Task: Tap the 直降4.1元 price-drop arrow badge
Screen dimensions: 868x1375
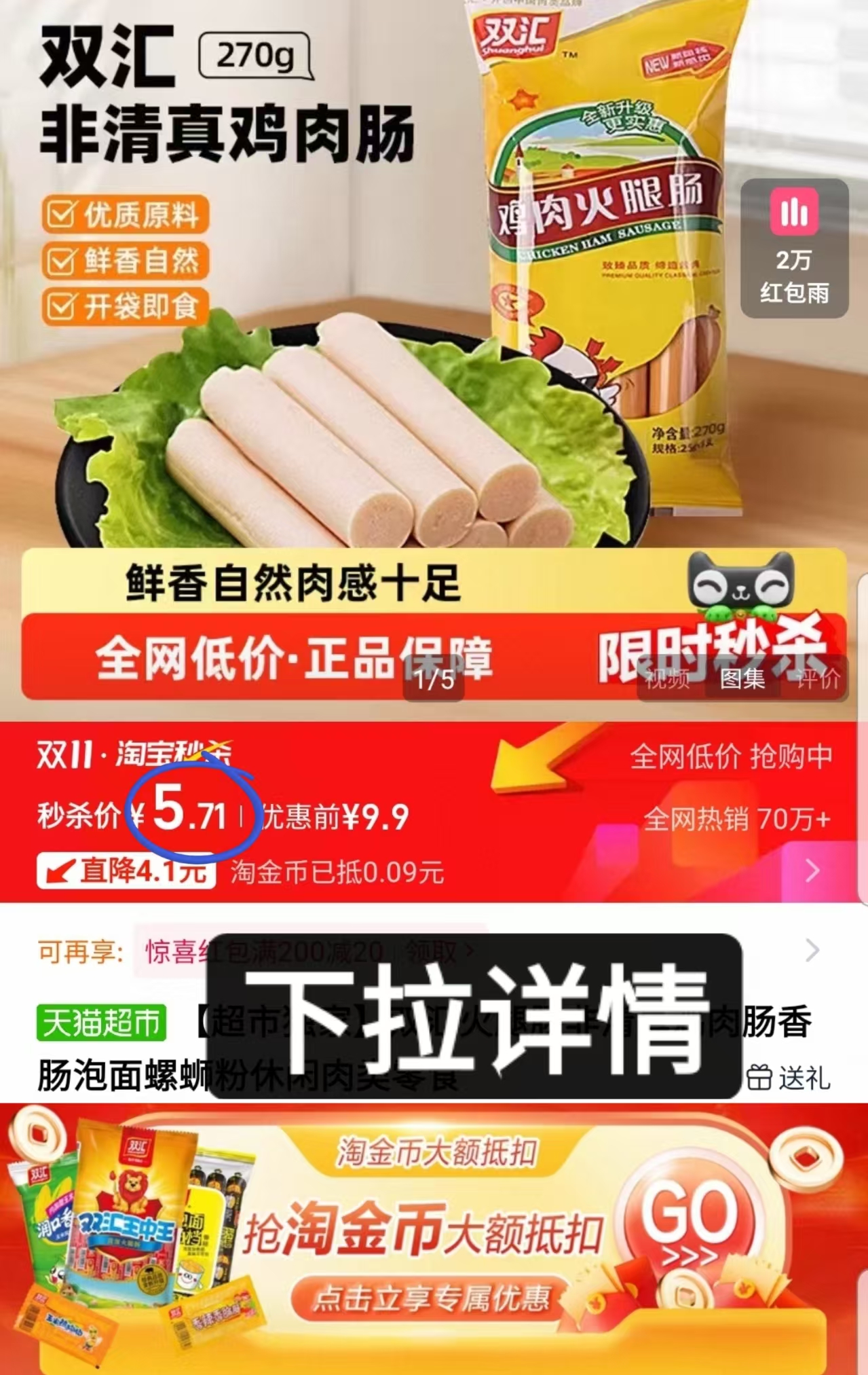Action: (x=124, y=875)
